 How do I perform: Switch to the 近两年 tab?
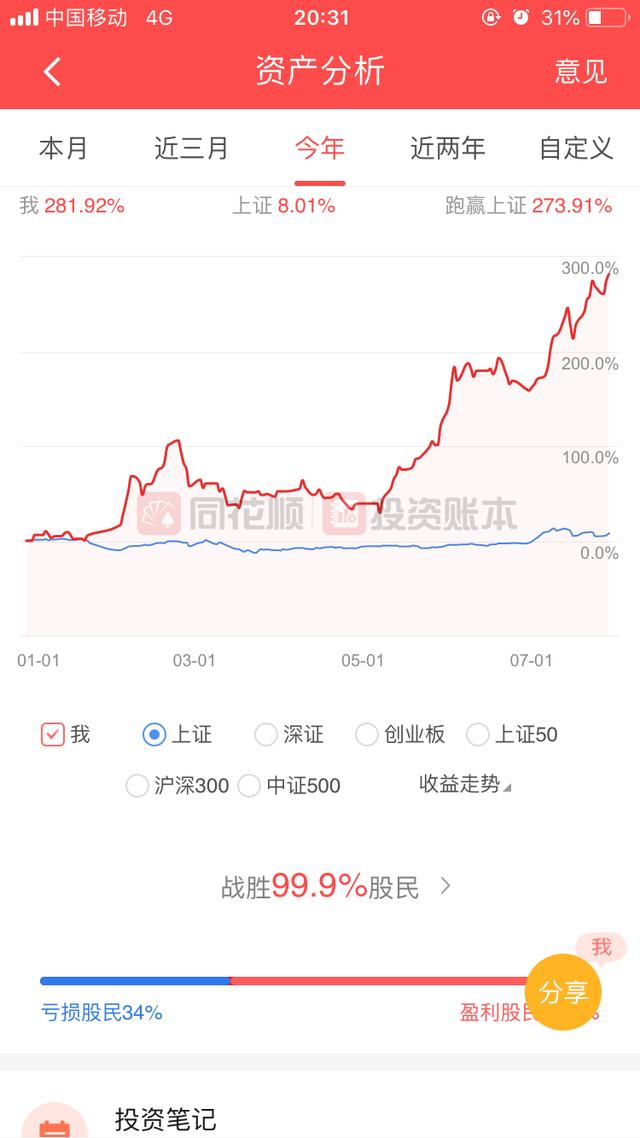tap(447, 149)
